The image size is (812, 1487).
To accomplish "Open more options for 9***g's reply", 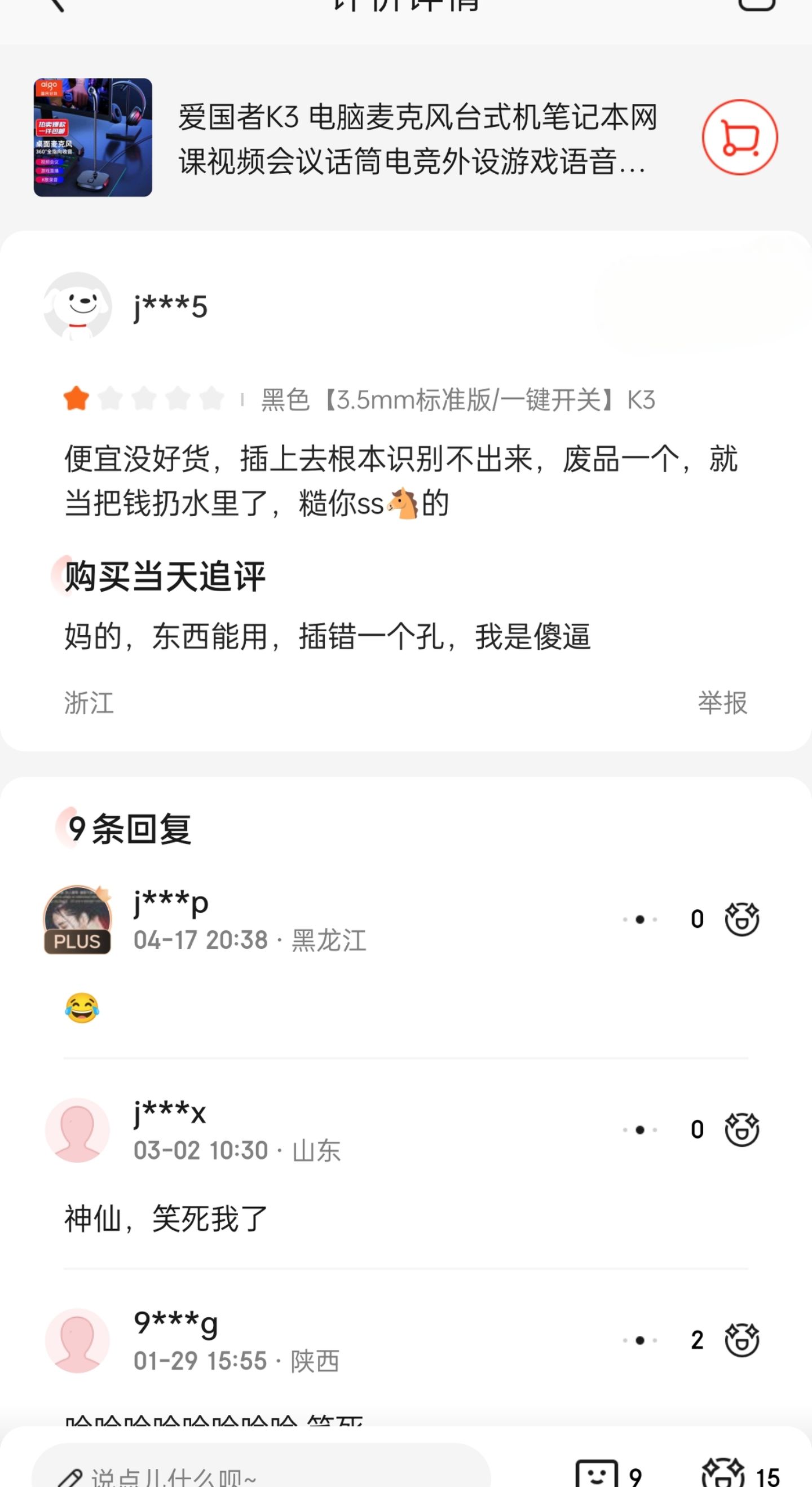I will pos(639,1340).
